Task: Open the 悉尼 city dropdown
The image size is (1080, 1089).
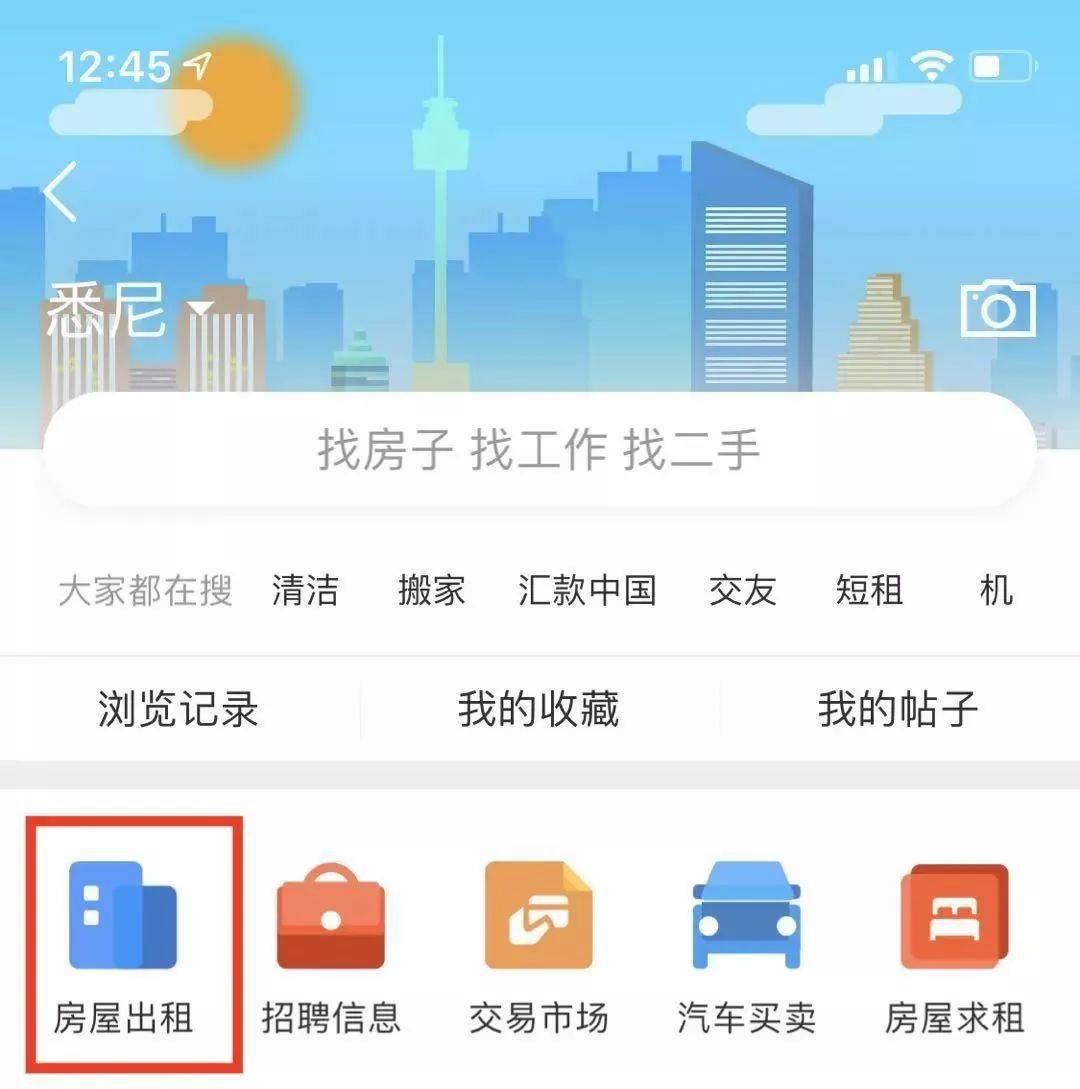Action: pos(128,310)
